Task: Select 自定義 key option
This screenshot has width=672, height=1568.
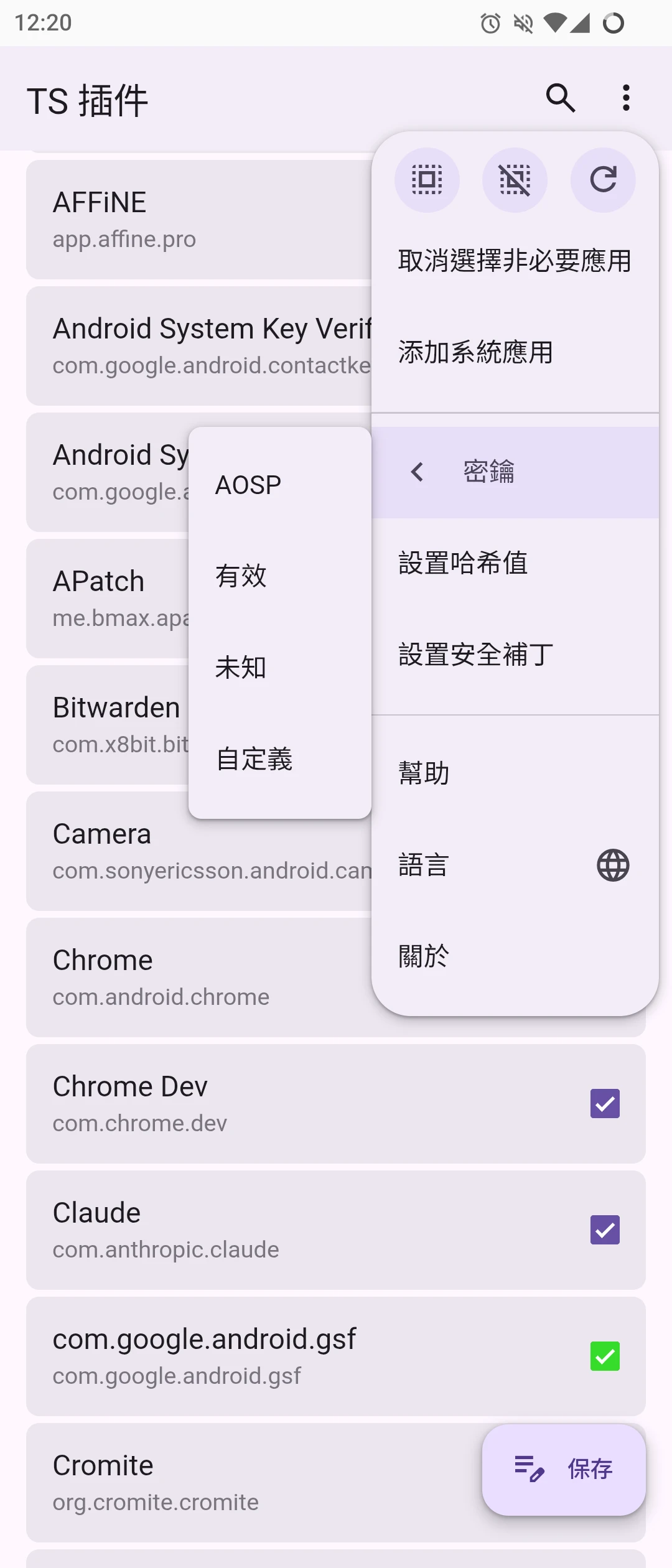Action: tap(279, 759)
